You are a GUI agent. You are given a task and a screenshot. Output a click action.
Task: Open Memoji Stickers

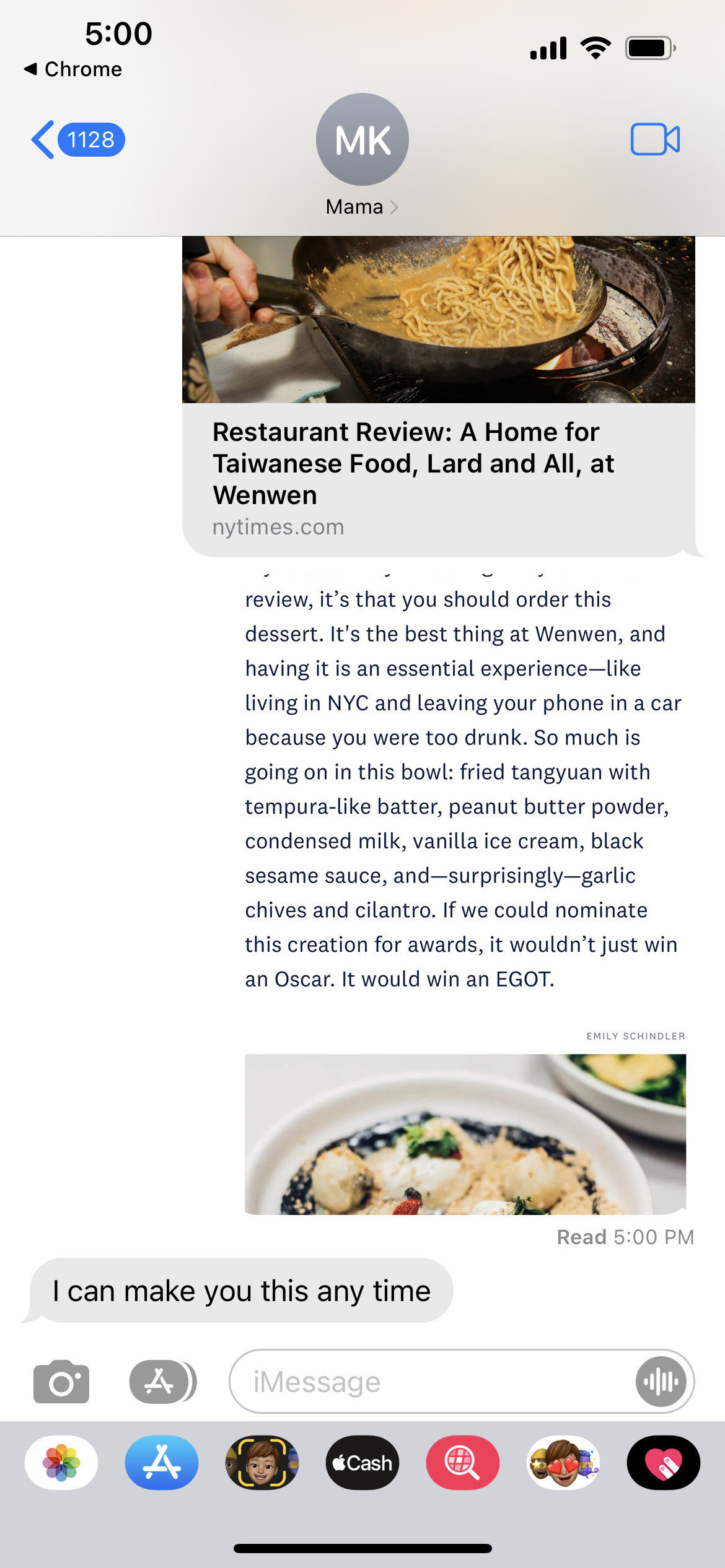point(563,1463)
